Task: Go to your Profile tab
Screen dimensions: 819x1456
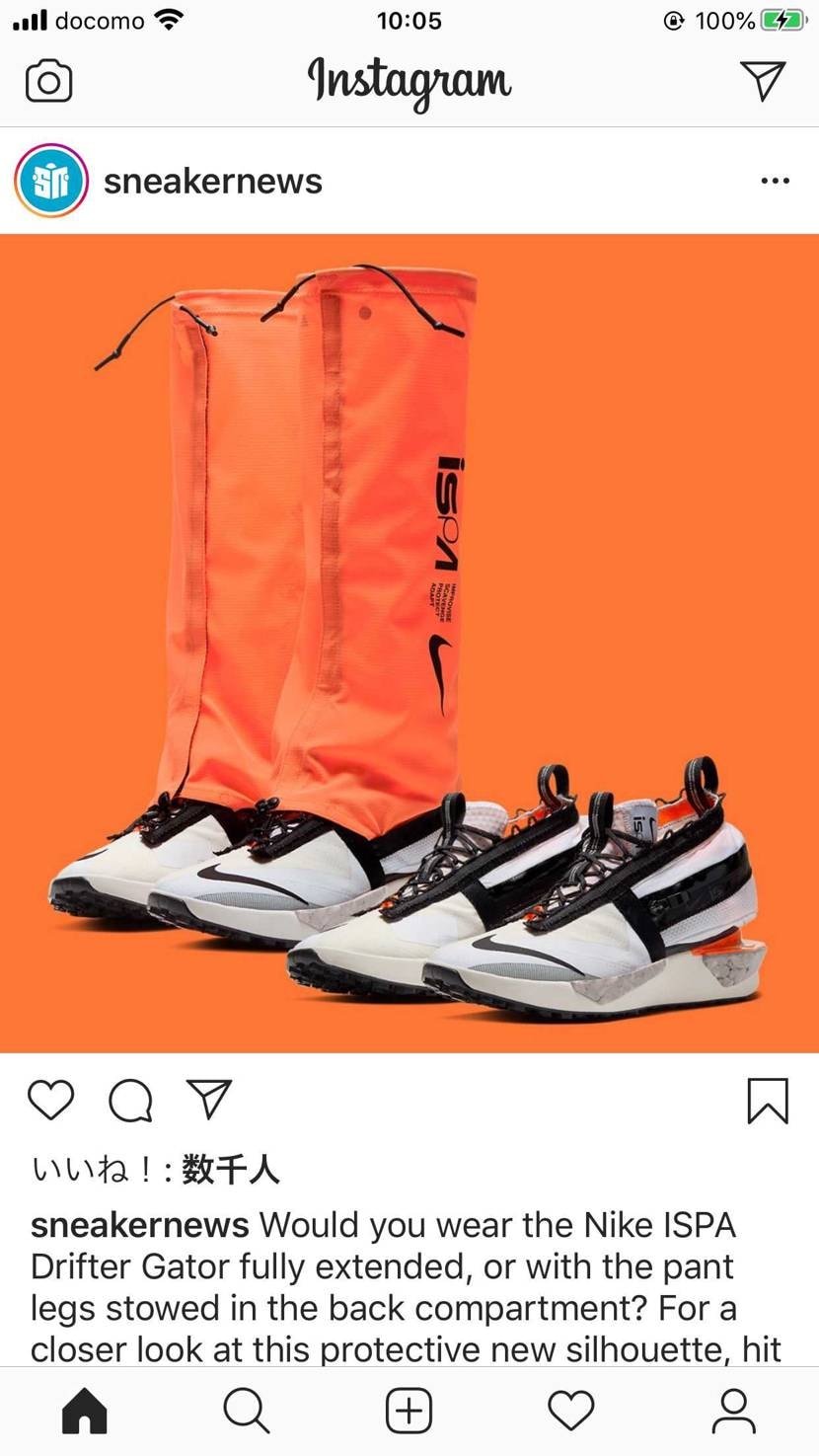Action: coord(733,1411)
